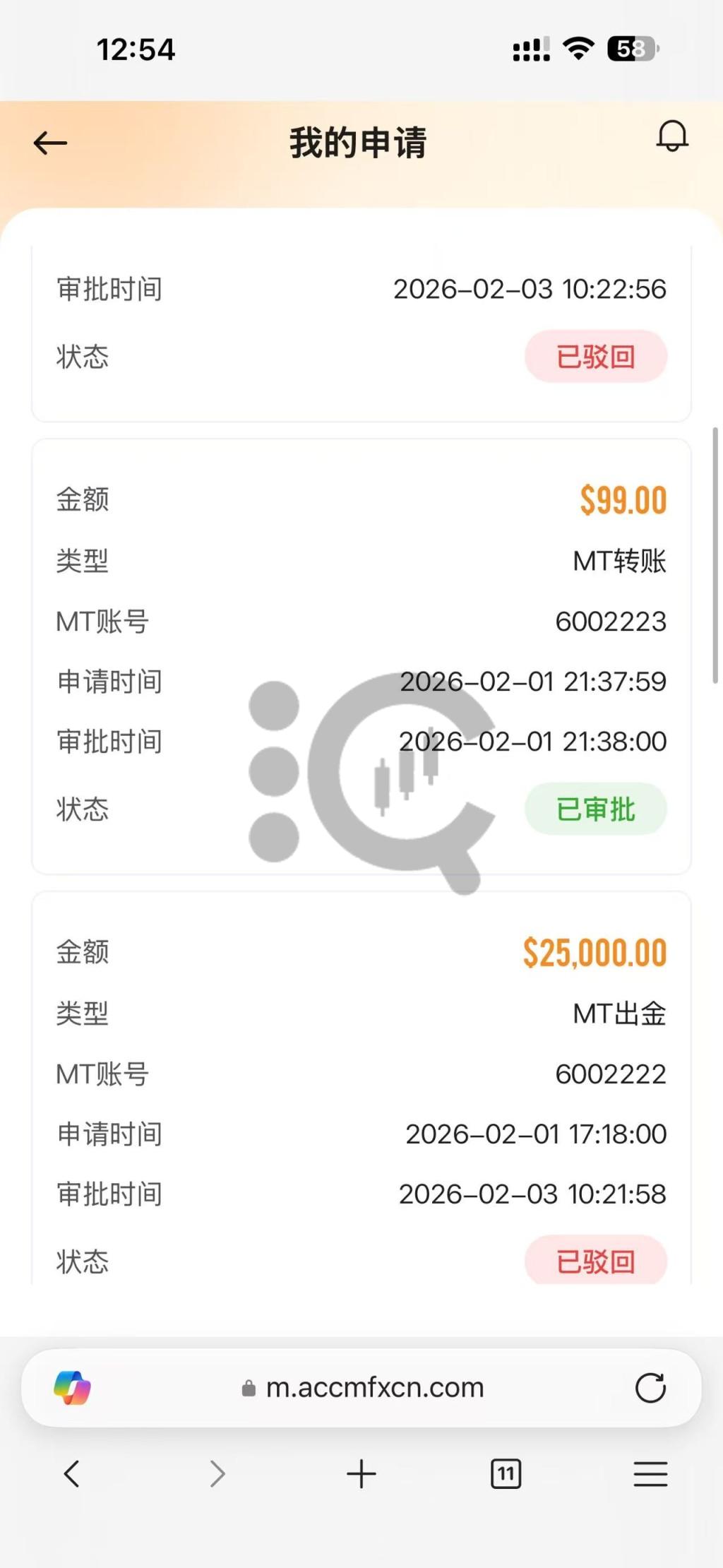
Task: Open the browser hamburger menu
Action: [x=650, y=1474]
